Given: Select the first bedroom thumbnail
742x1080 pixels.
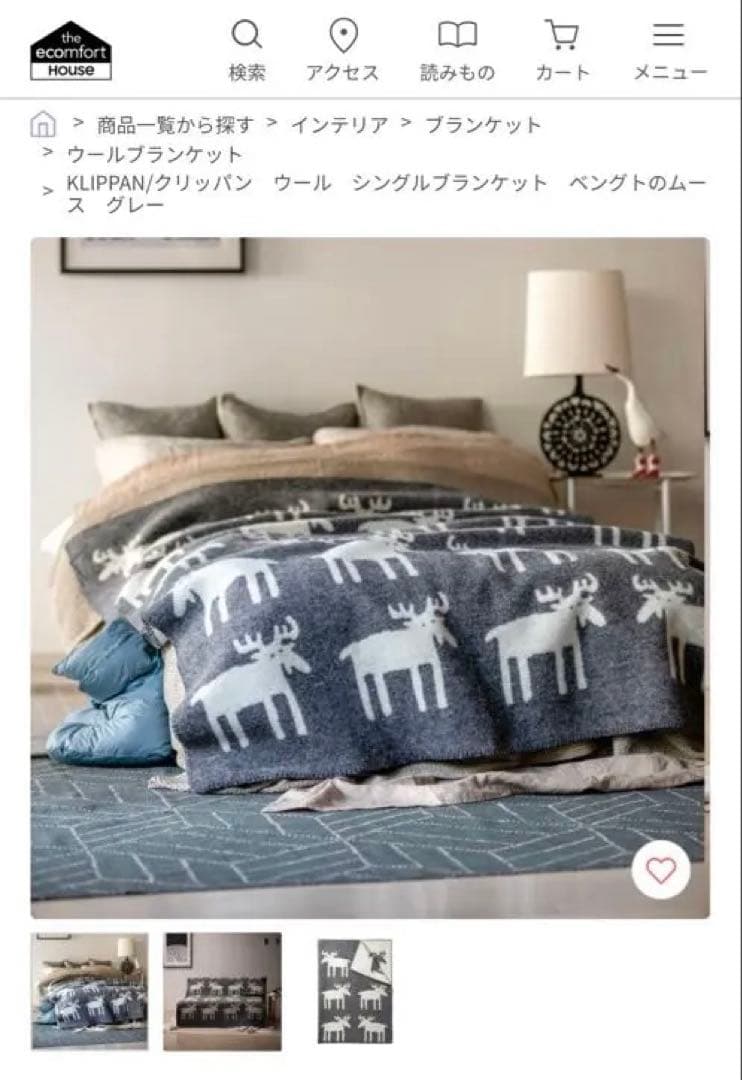Looking at the screenshot, I should [89, 991].
